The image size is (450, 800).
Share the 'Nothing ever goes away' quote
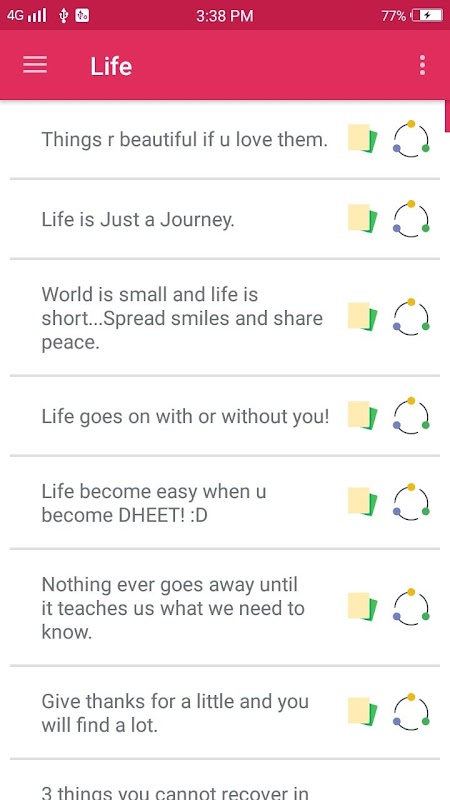point(411,607)
